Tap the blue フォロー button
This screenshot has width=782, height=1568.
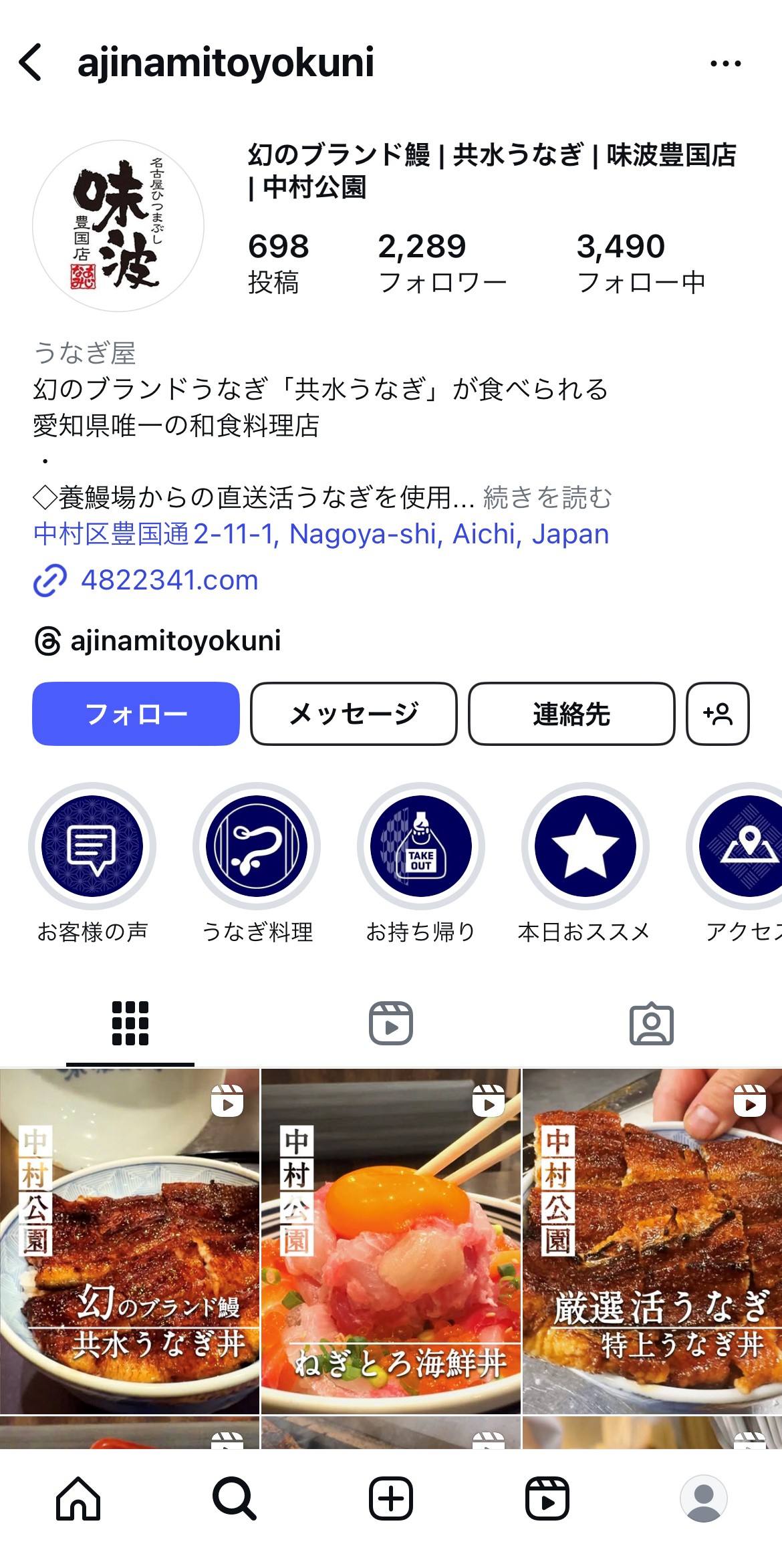coord(136,714)
